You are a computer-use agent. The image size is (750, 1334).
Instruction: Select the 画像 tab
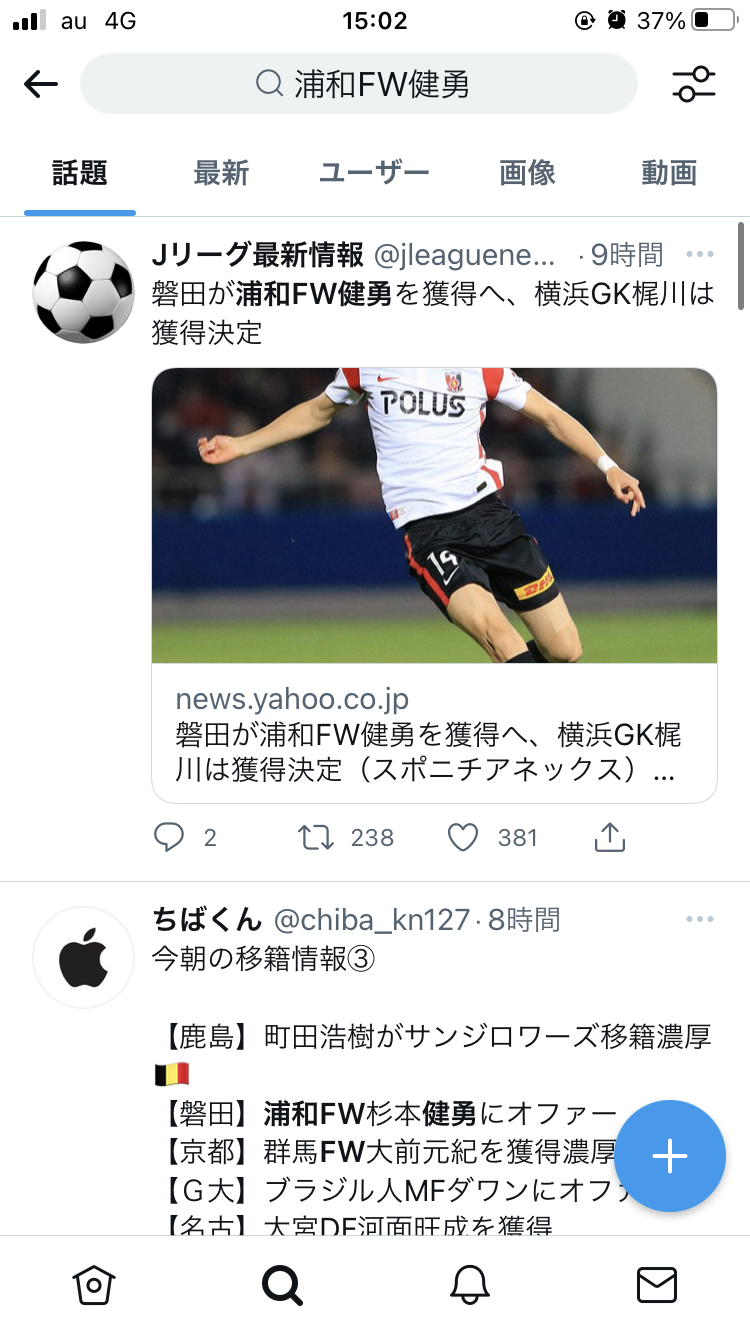527,173
